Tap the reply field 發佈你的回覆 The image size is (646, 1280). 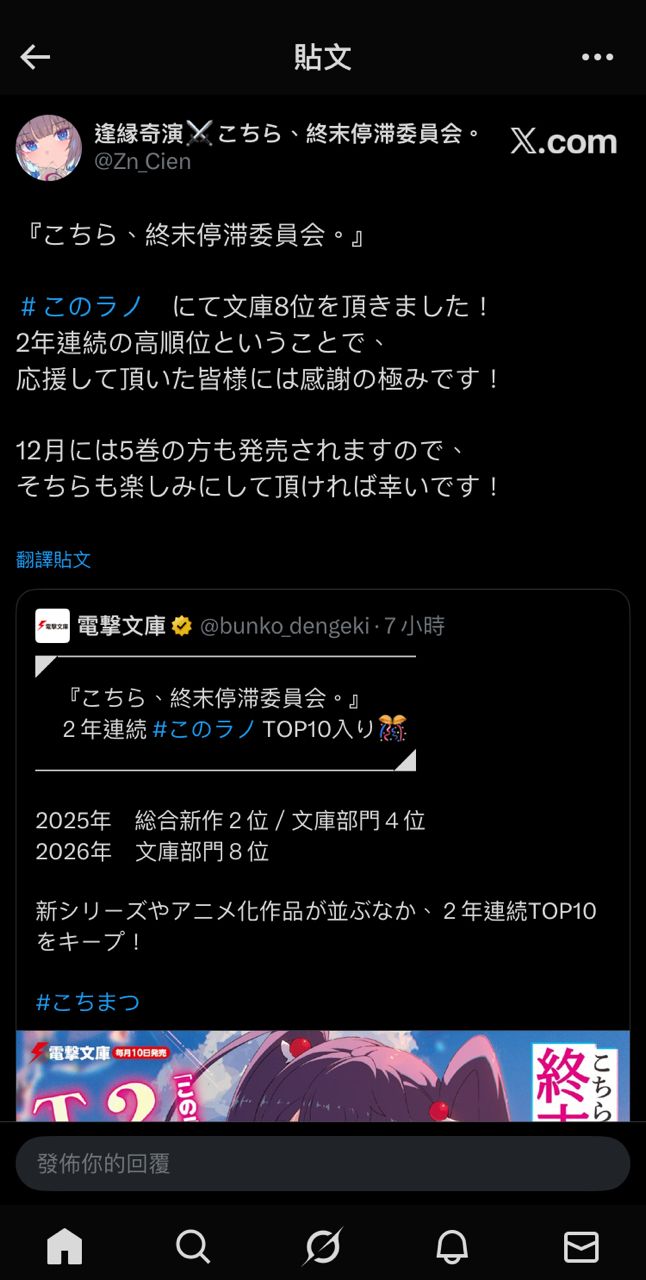coord(322,1163)
